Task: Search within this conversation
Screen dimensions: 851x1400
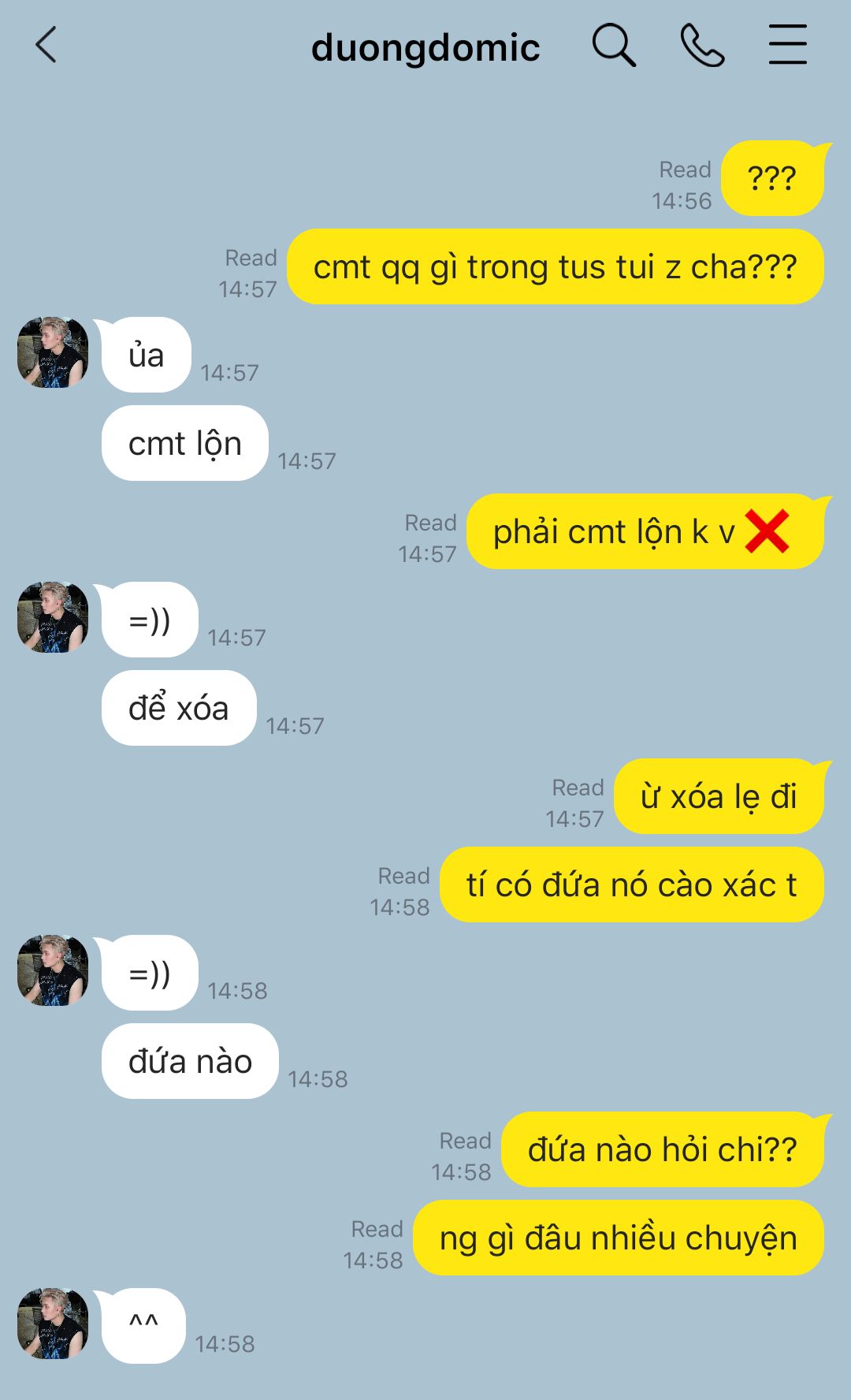Action: pos(614,45)
